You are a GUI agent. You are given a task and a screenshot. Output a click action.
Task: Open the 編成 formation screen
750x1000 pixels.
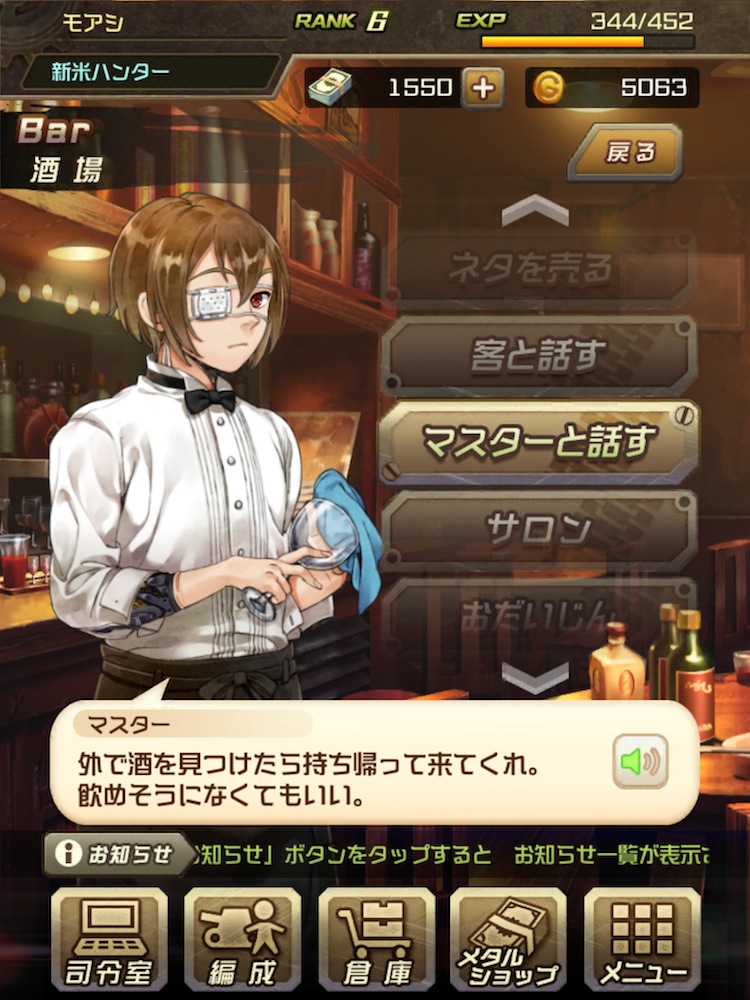(242, 939)
